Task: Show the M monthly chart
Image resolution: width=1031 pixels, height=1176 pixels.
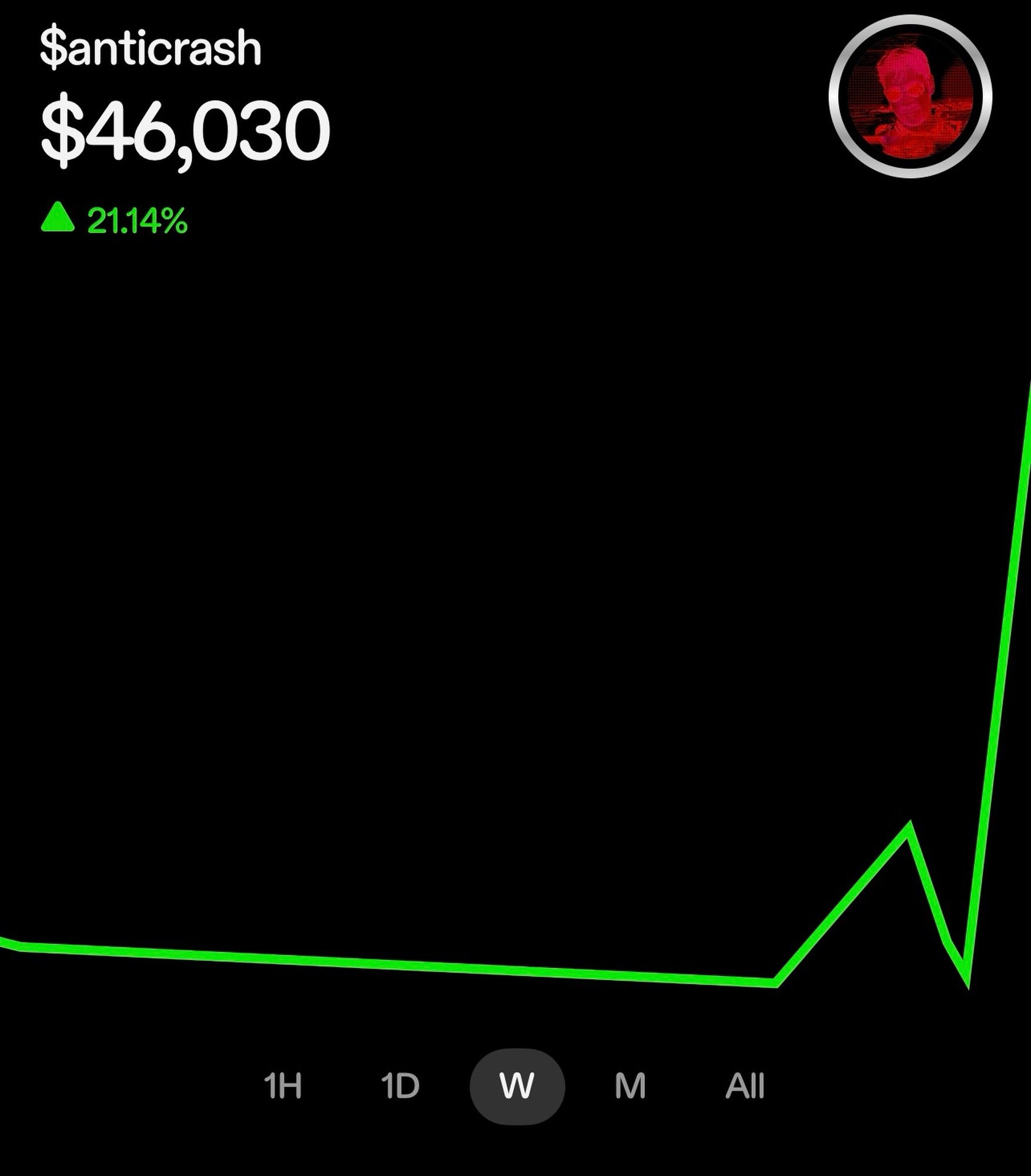Action: pyautogui.click(x=630, y=1086)
